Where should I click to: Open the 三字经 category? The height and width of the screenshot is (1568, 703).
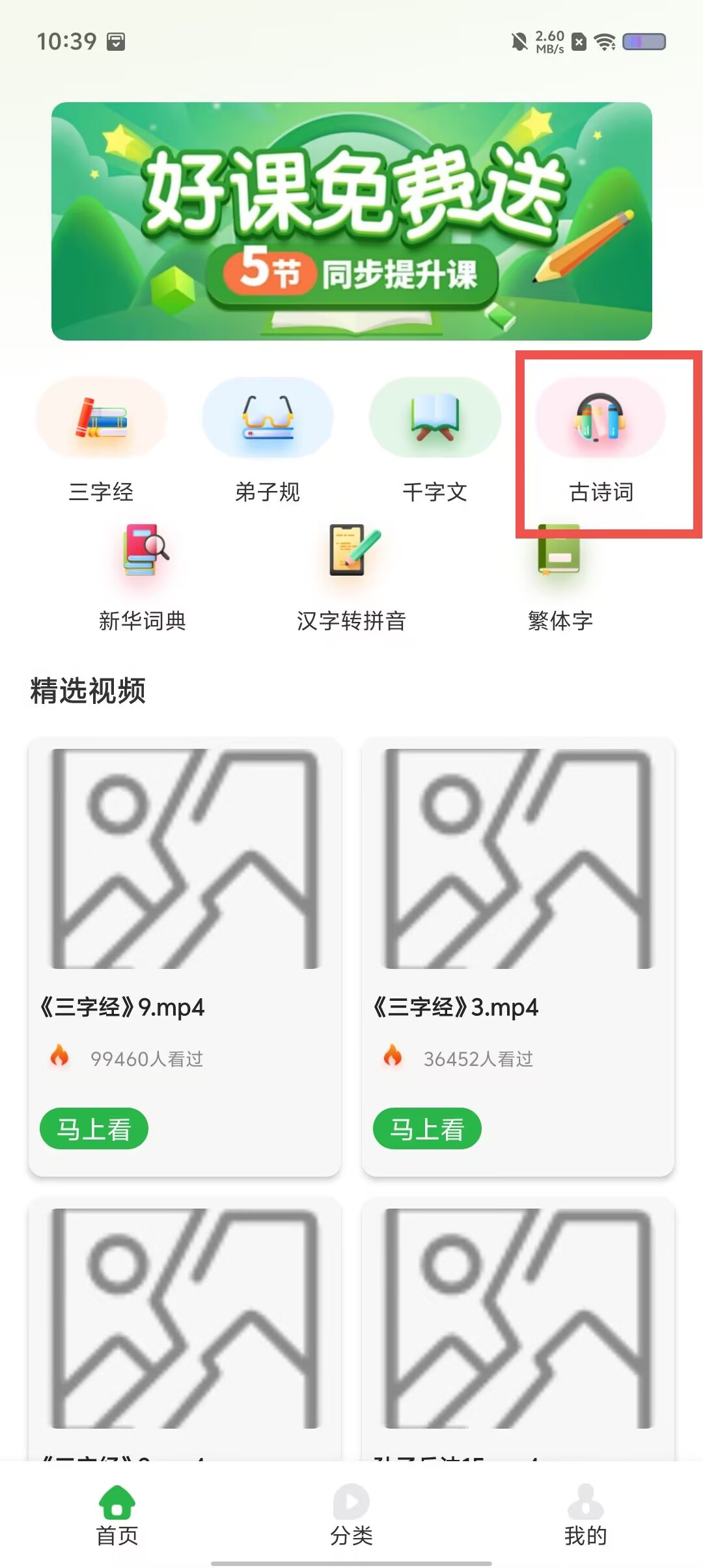click(101, 441)
